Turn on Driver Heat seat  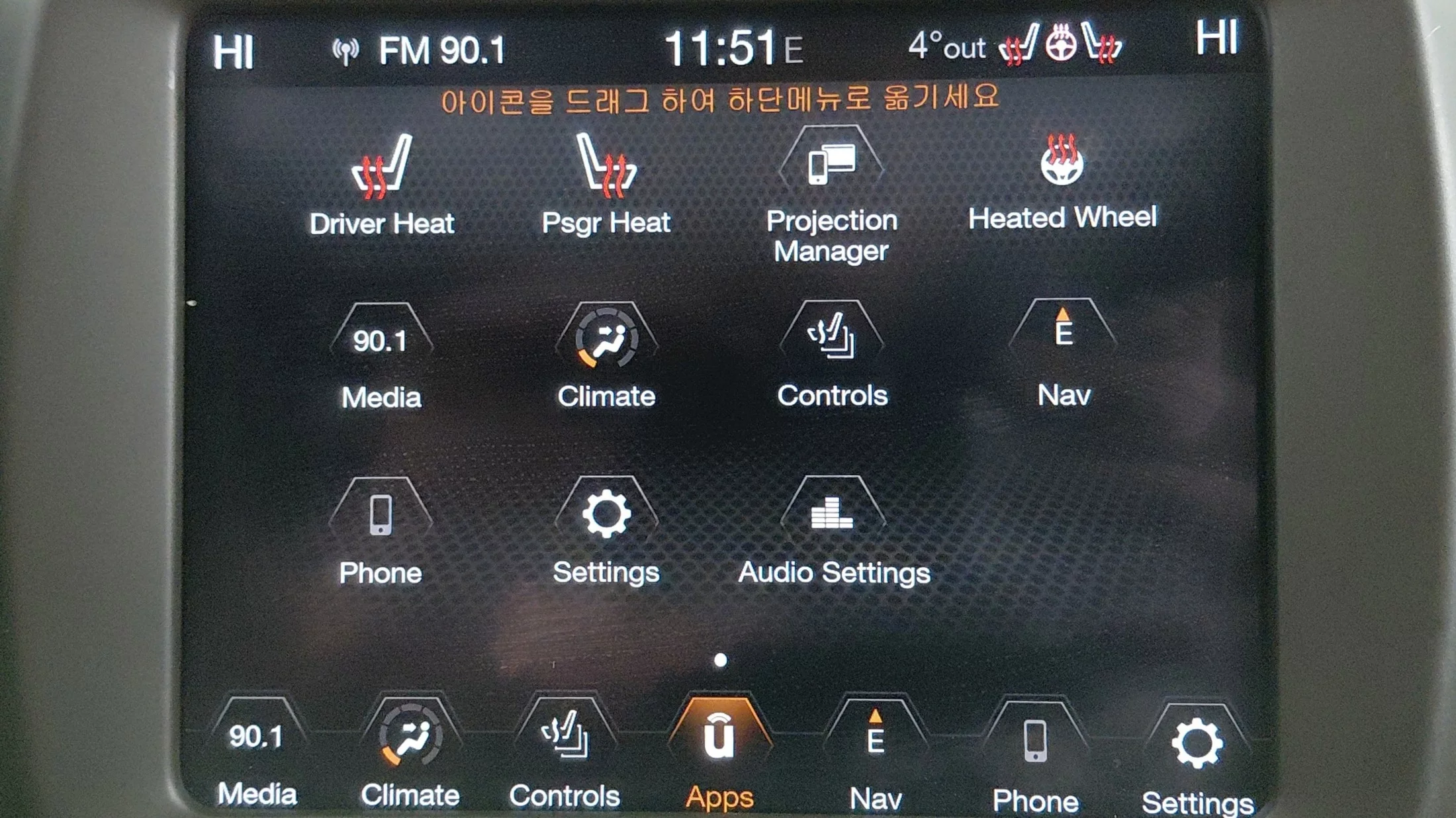[x=382, y=185]
